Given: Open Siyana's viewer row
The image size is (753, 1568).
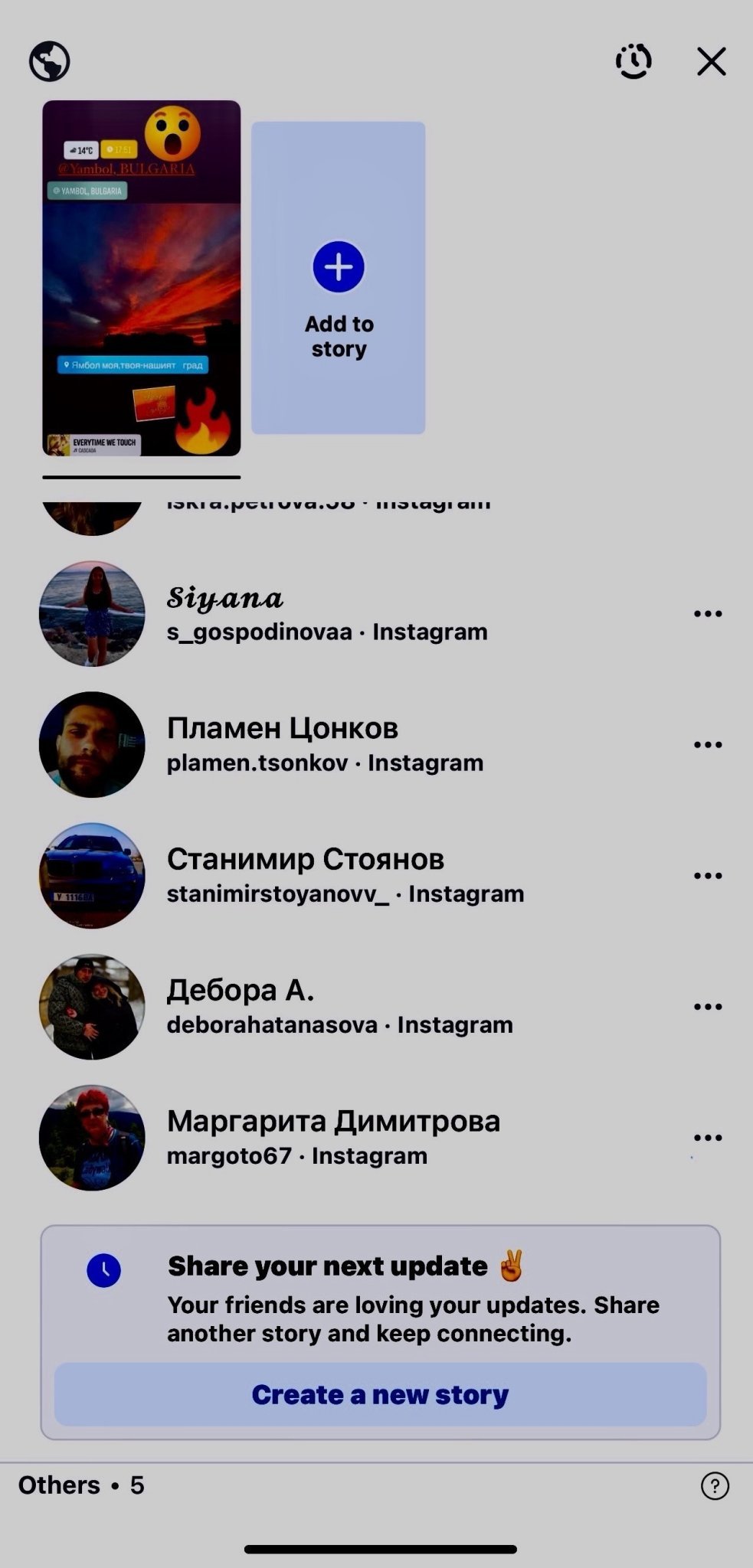Looking at the screenshot, I should [327, 614].
